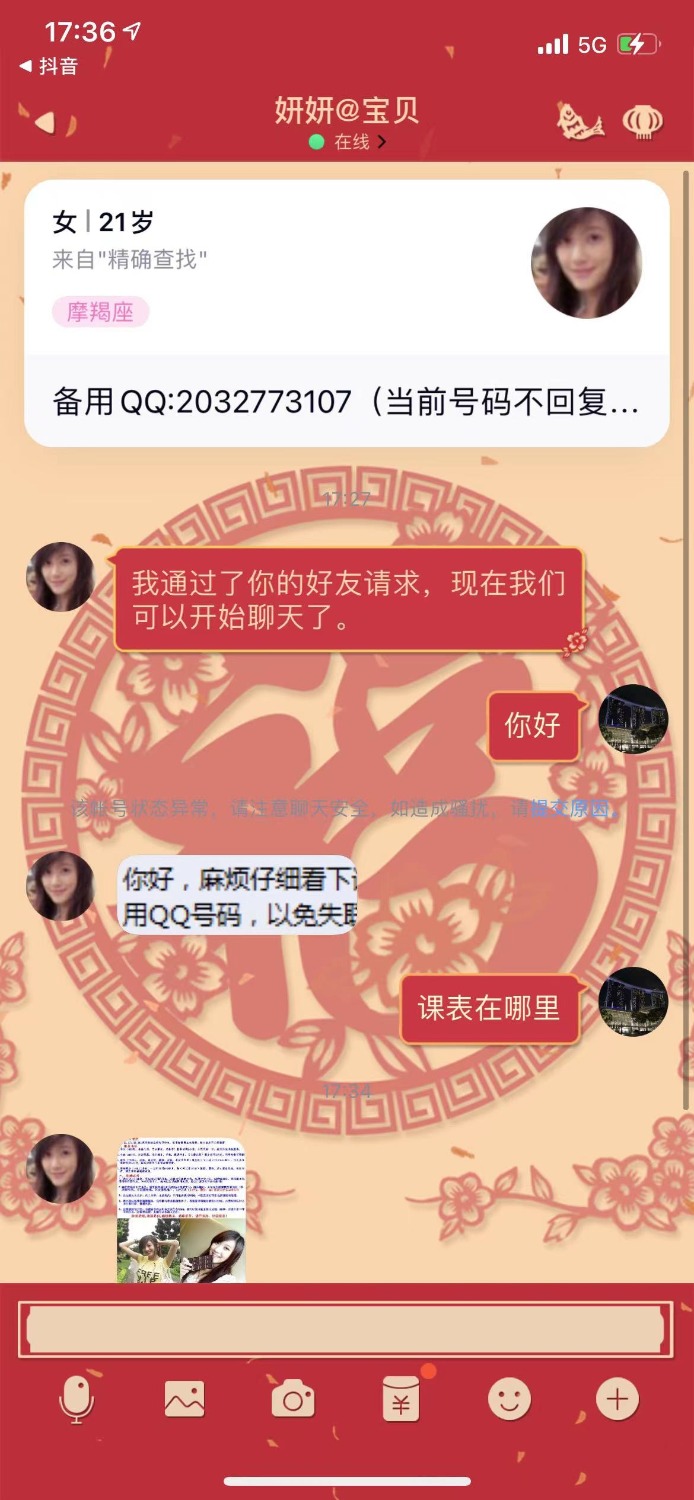View the 备用QQ signature line
Viewport: 694px width, 1500px height.
[x=345, y=402]
